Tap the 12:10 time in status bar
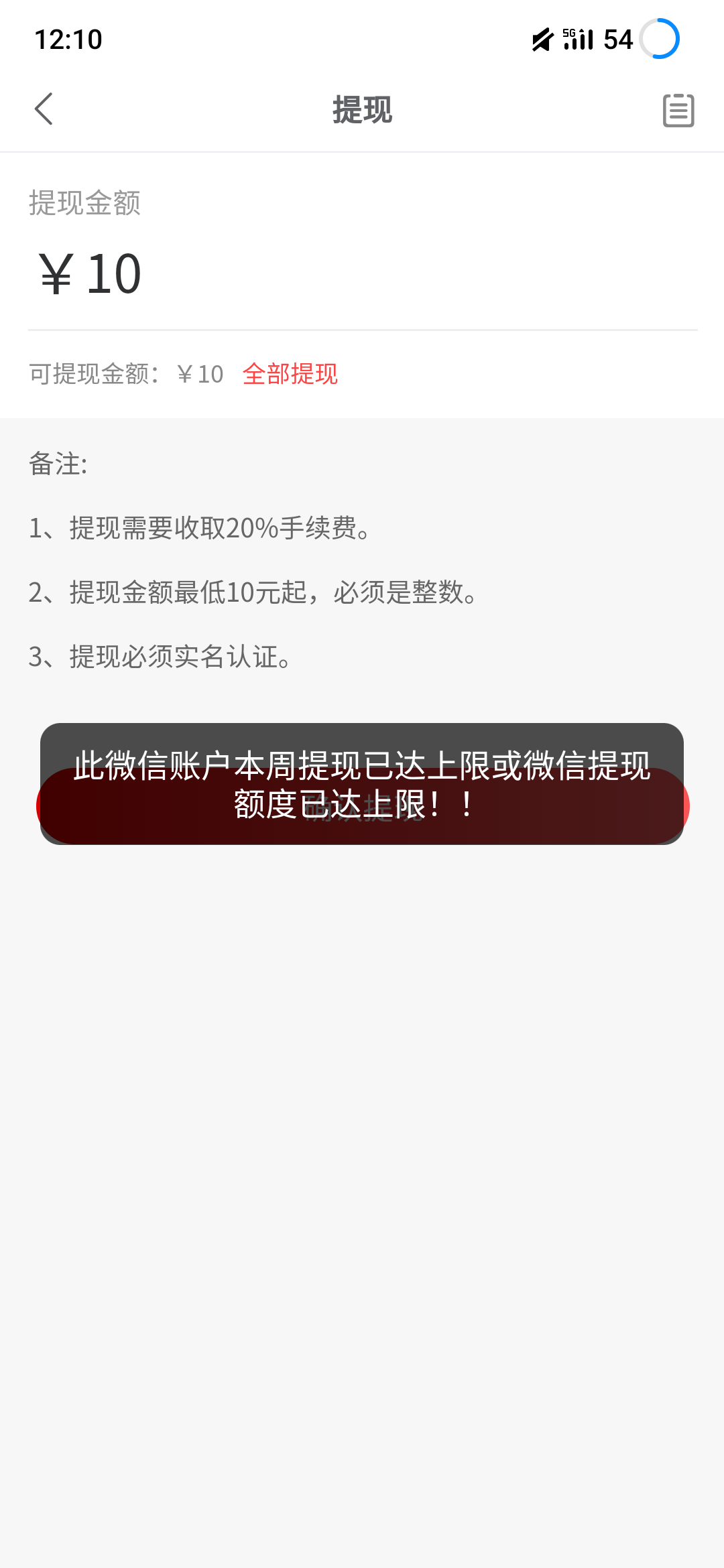This screenshot has height=1568, width=724. tap(68, 40)
